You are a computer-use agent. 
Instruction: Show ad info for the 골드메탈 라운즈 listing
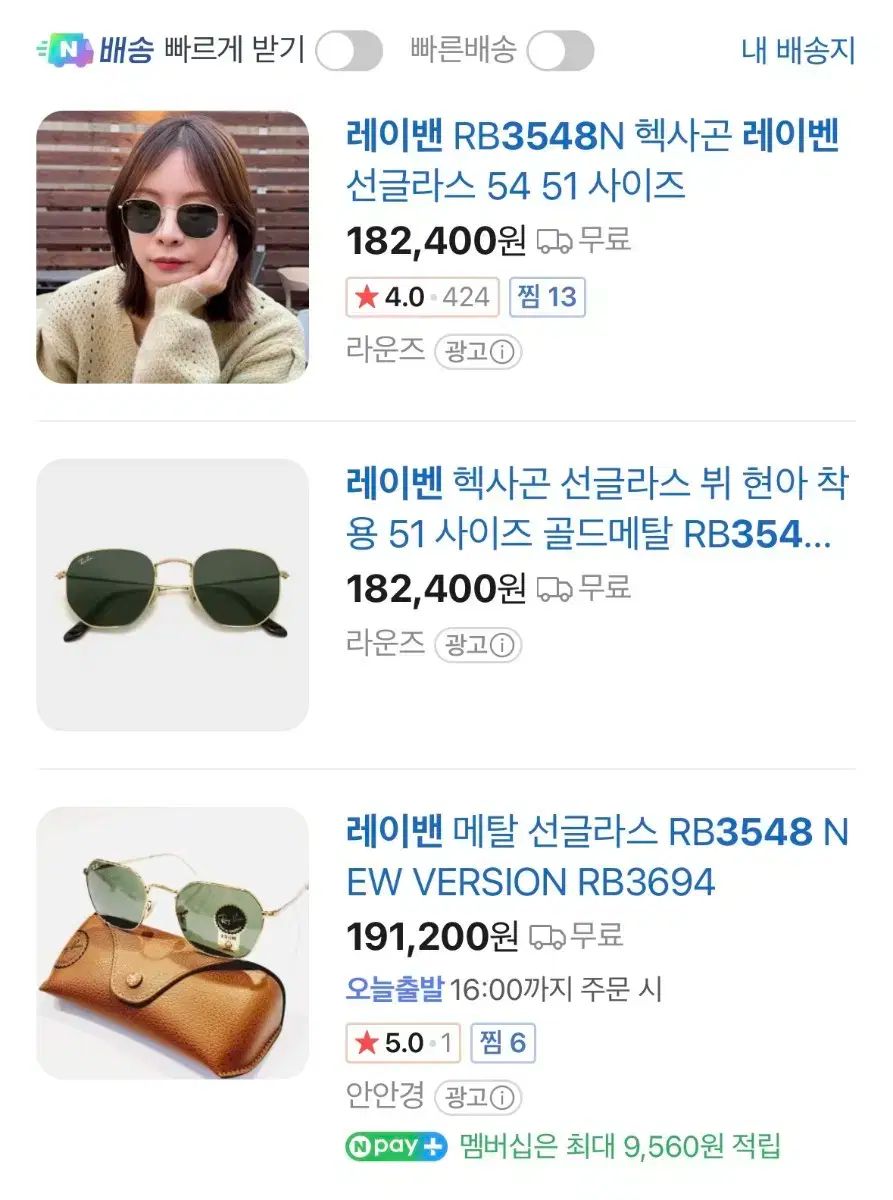(x=478, y=644)
